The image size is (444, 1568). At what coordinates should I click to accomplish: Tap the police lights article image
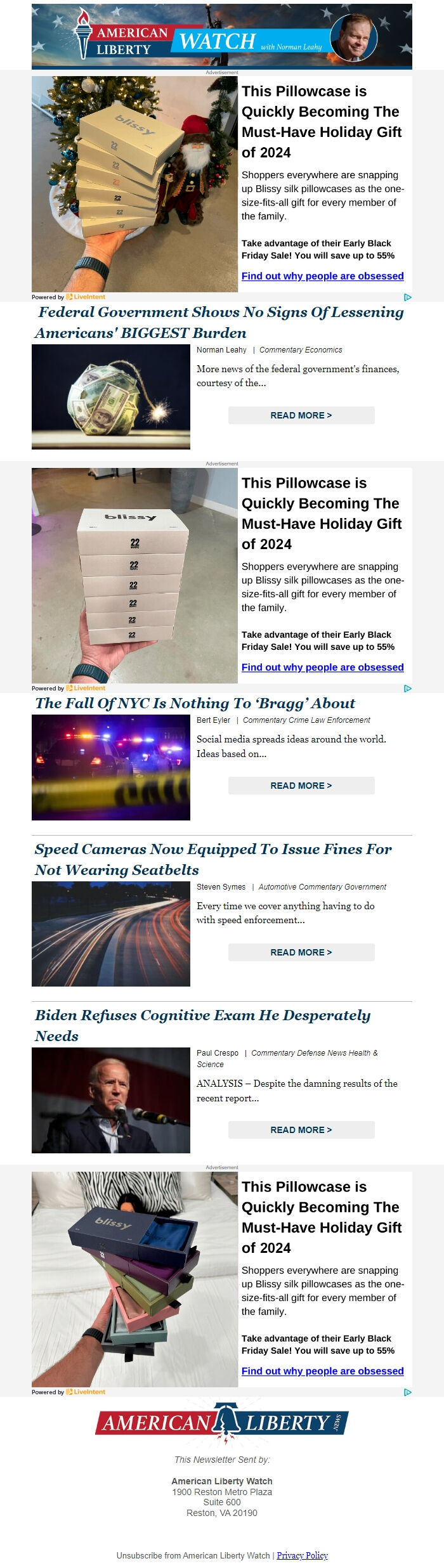point(111,767)
